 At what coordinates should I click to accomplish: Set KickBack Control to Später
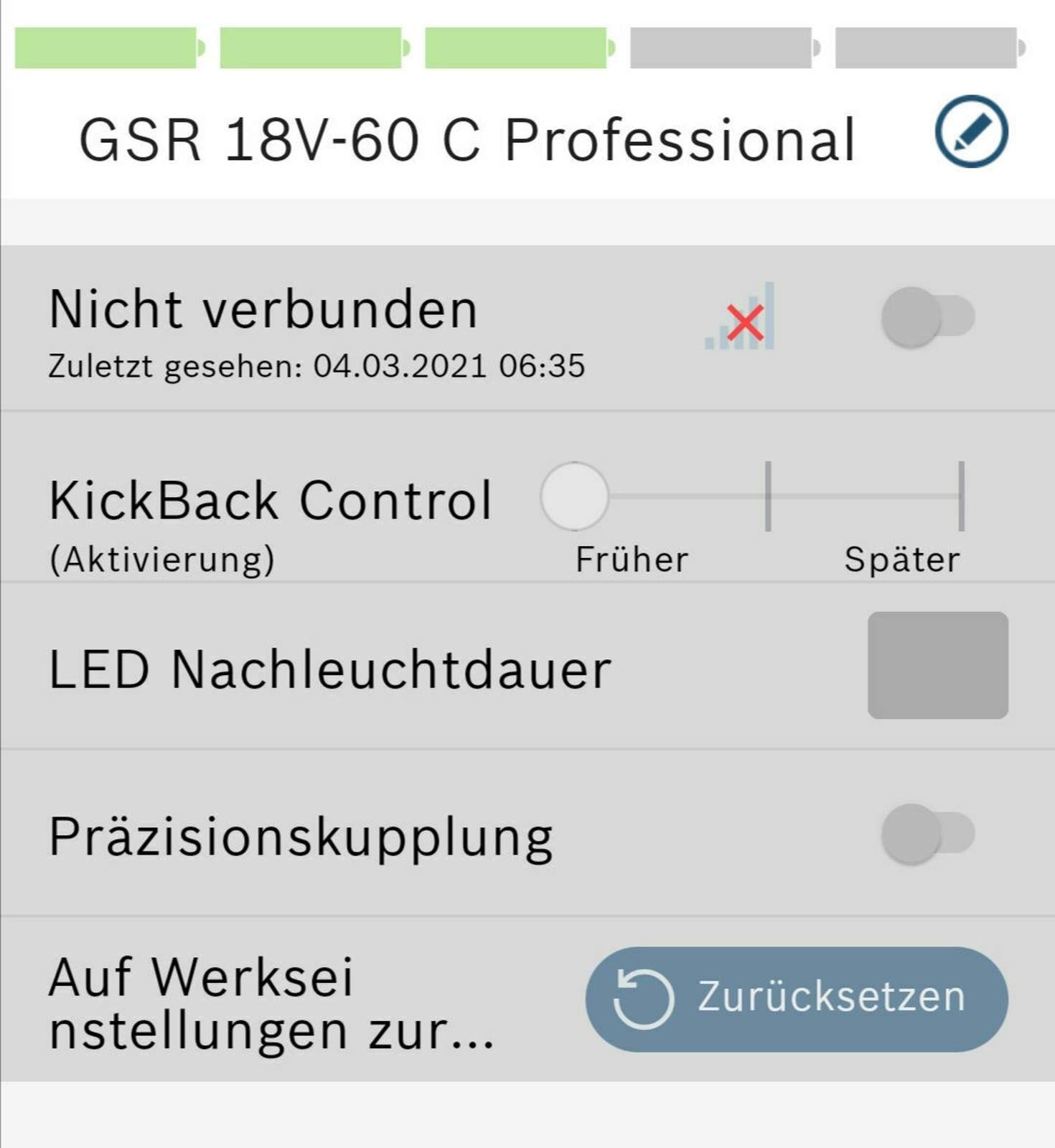tap(961, 497)
